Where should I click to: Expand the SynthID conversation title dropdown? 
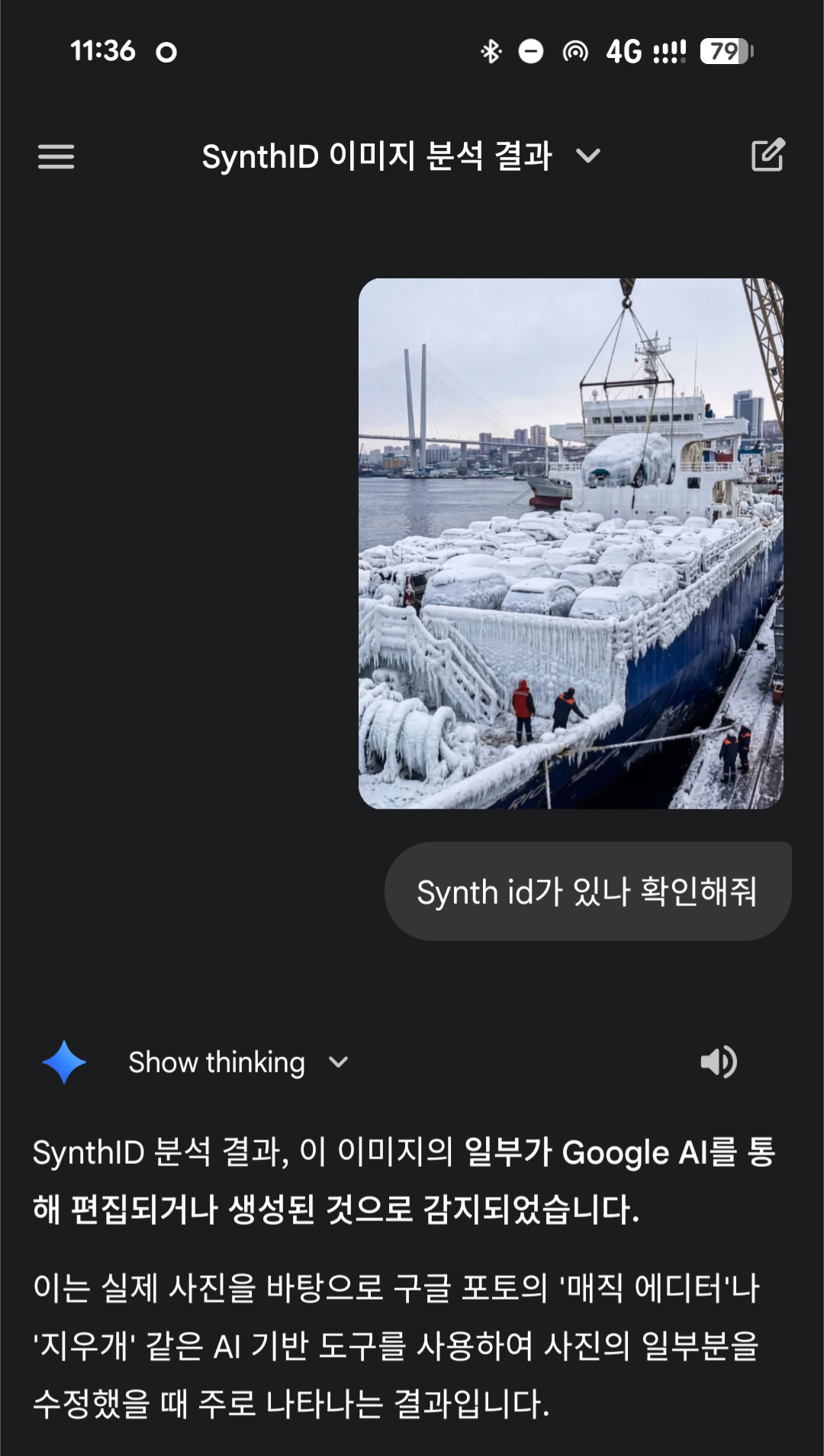pos(587,156)
